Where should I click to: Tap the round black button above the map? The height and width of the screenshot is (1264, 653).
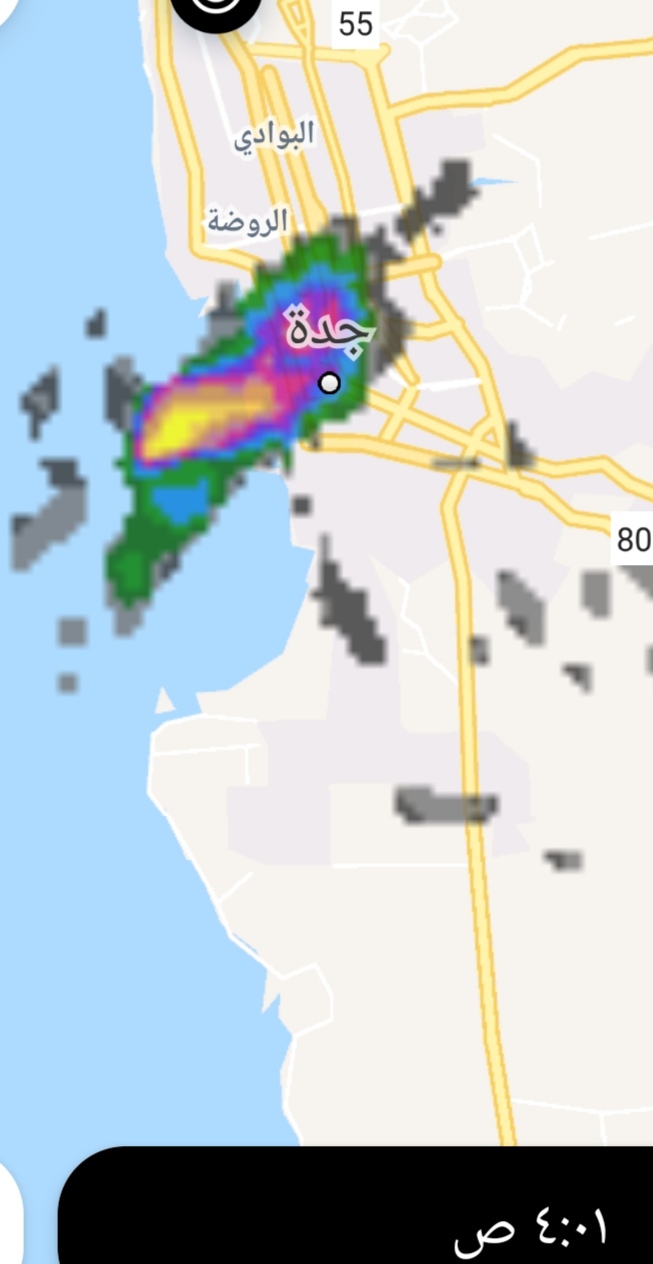coord(217,8)
